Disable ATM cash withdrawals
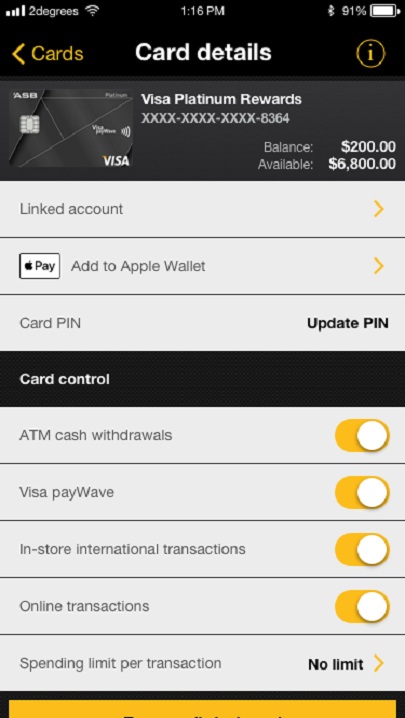Viewport: 405px width, 718px height. (362, 435)
